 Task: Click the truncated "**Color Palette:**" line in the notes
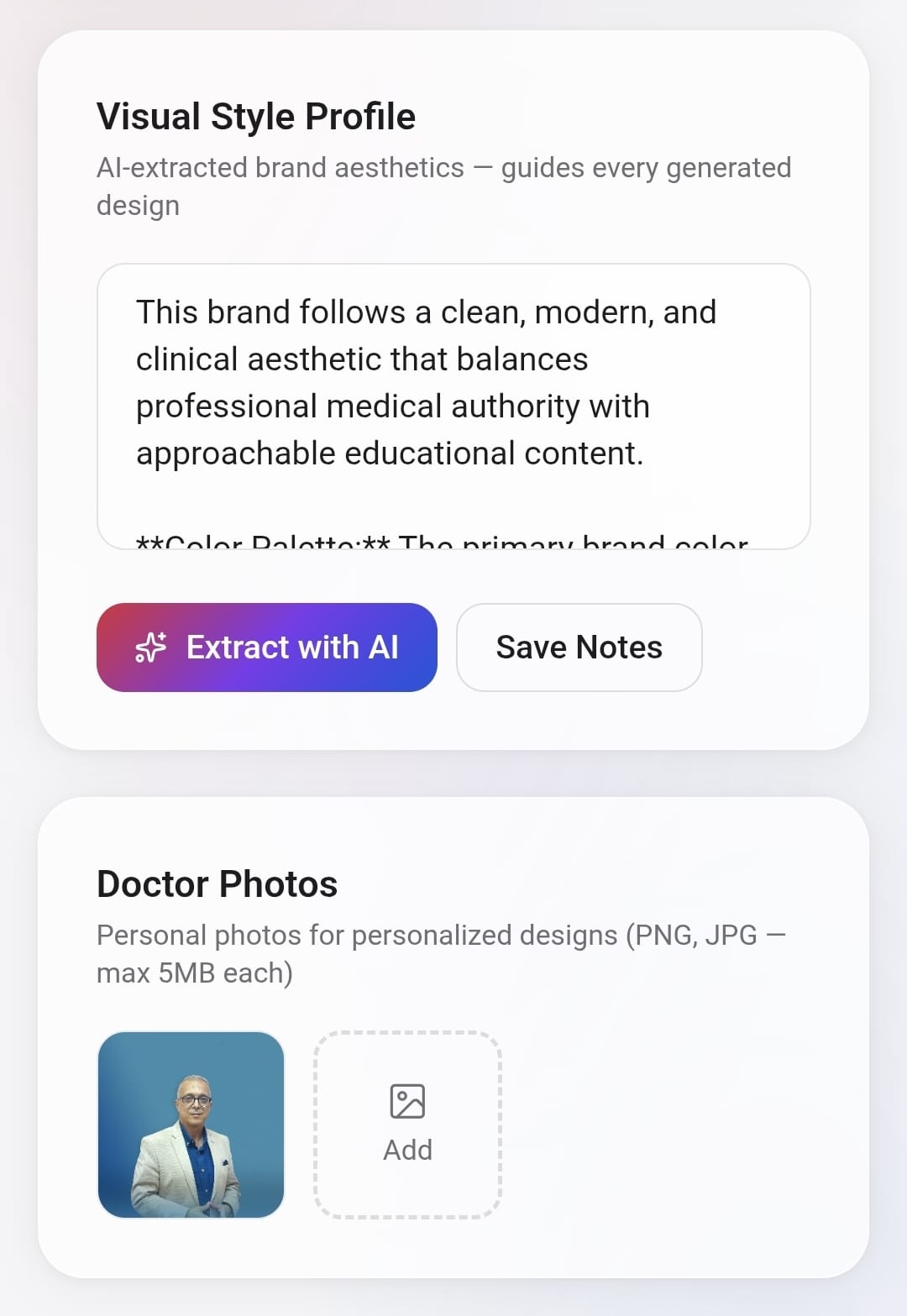click(x=443, y=542)
